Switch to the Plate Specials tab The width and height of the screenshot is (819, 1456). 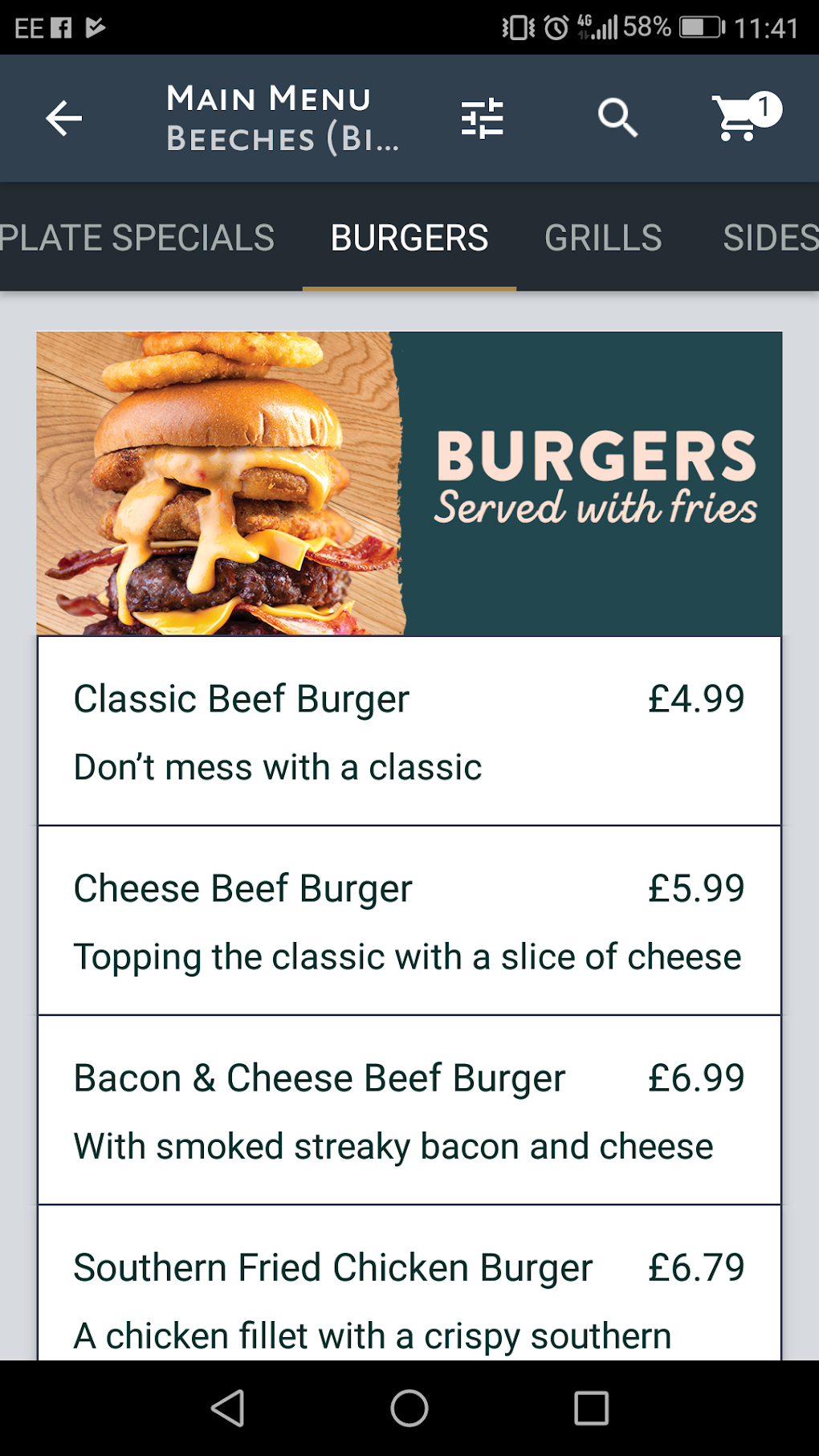(137, 238)
